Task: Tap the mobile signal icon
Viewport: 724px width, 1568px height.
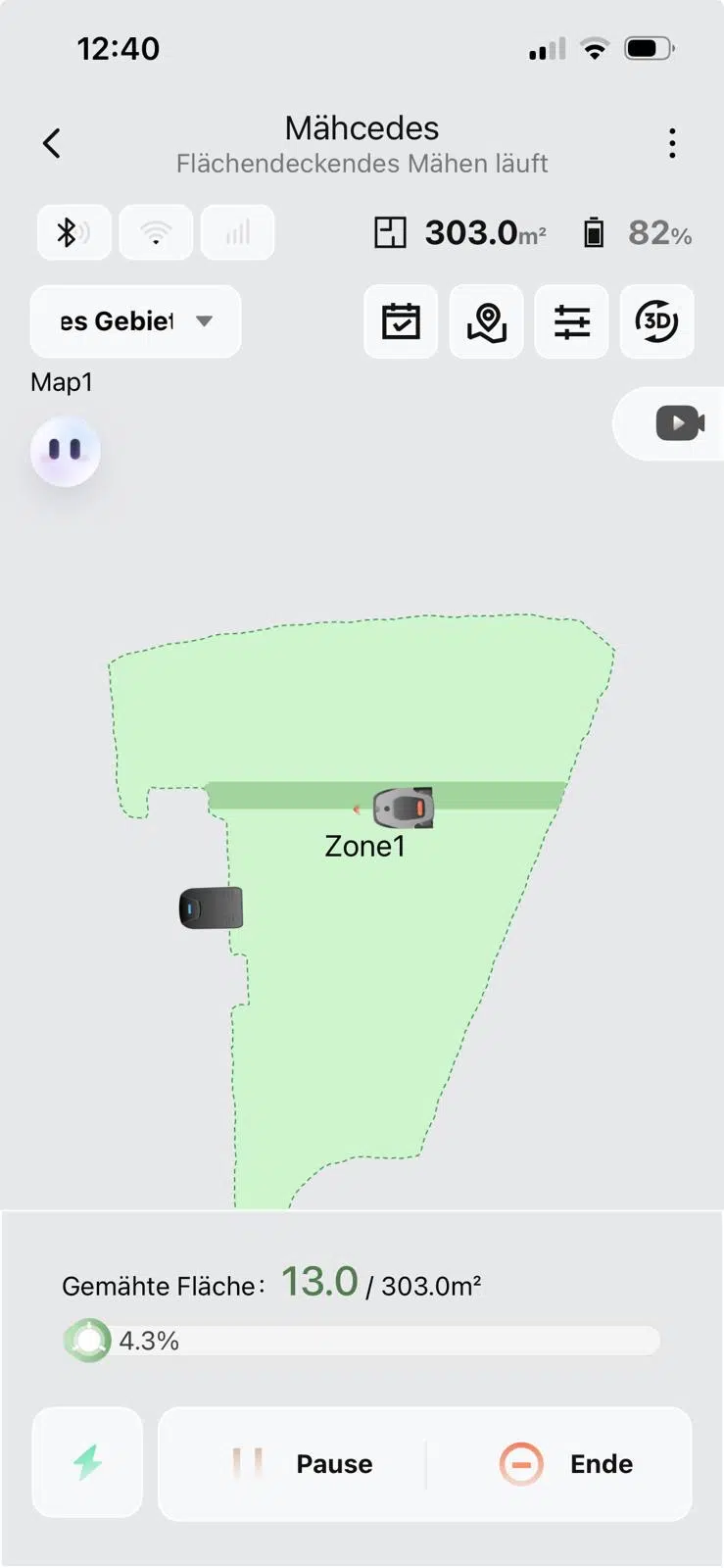Action: pyautogui.click(x=237, y=232)
